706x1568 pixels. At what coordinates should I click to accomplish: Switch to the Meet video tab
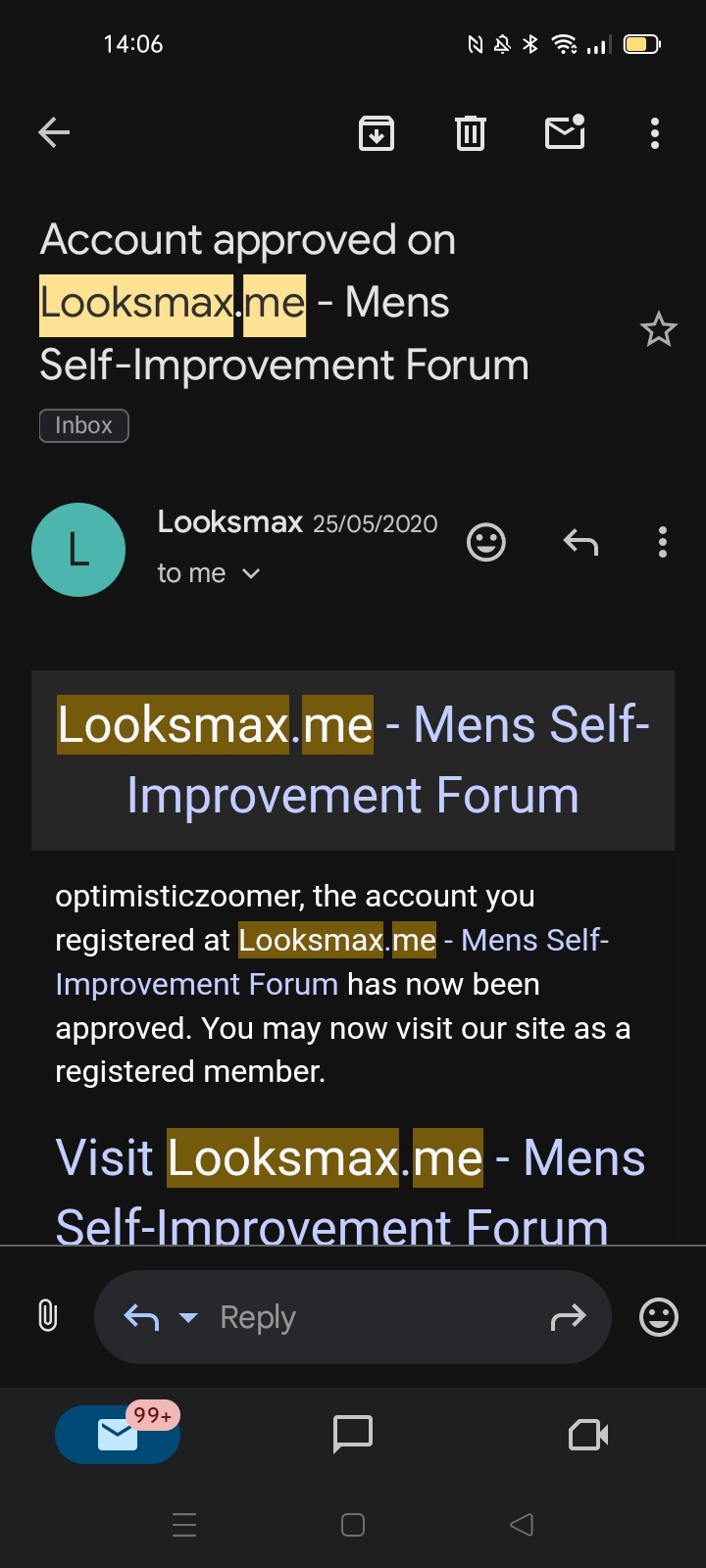(588, 1435)
